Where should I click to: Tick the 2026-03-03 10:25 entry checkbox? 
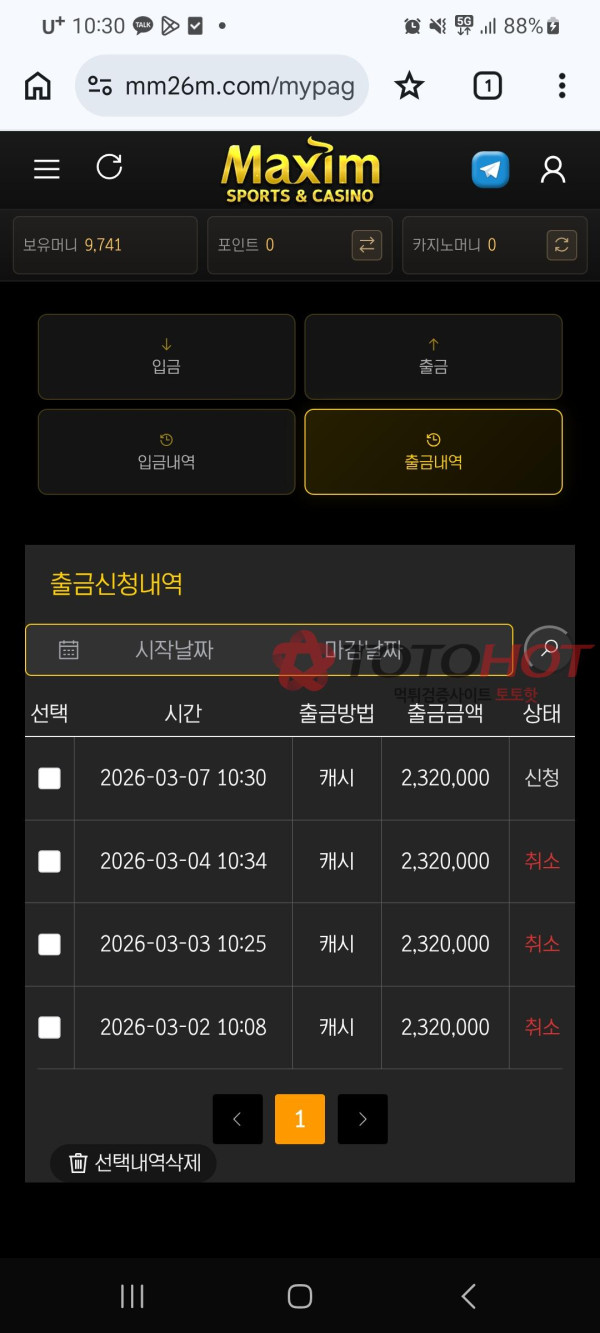(49, 944)
